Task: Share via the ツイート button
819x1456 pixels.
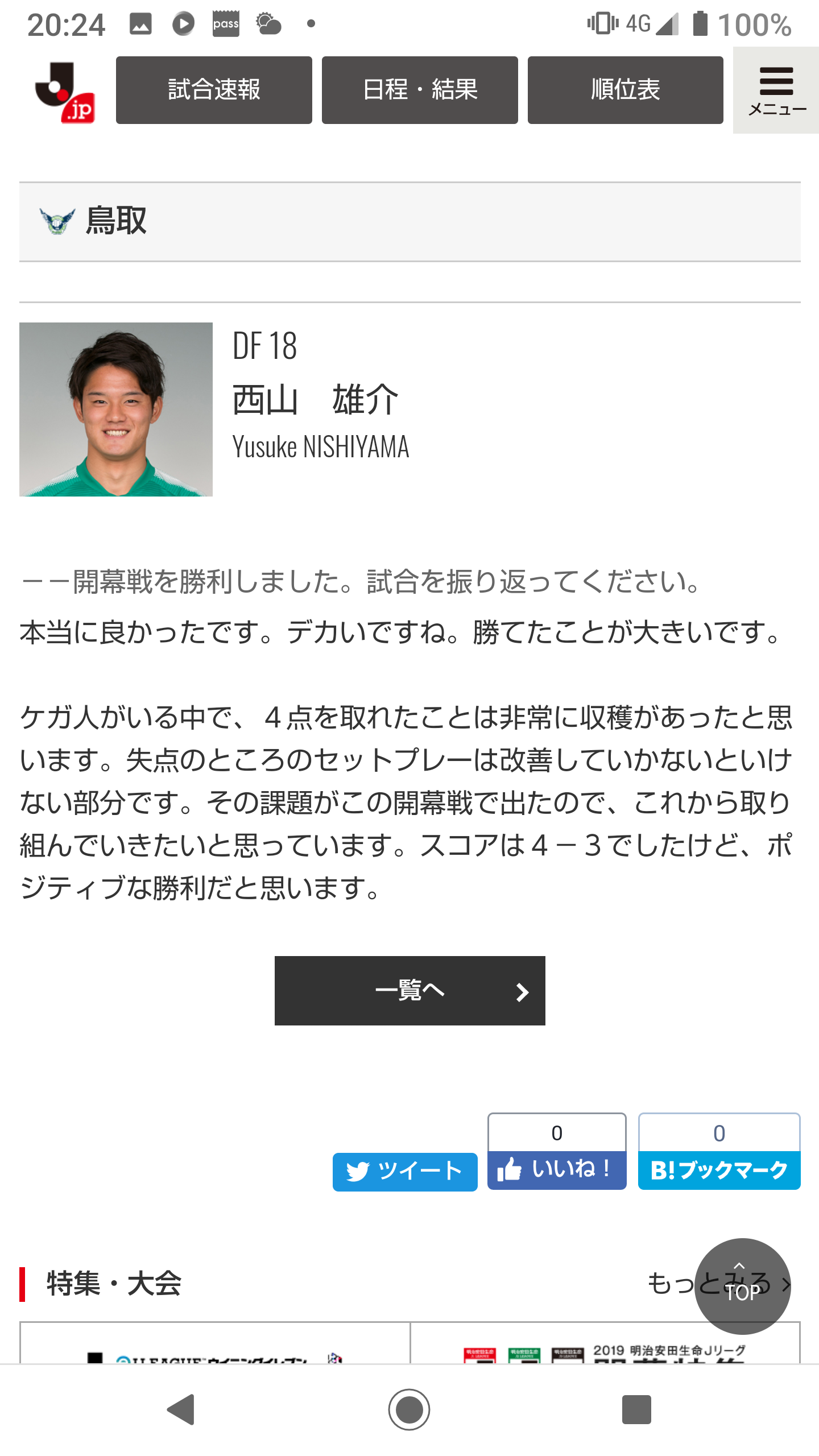Action: [405, 1171]
